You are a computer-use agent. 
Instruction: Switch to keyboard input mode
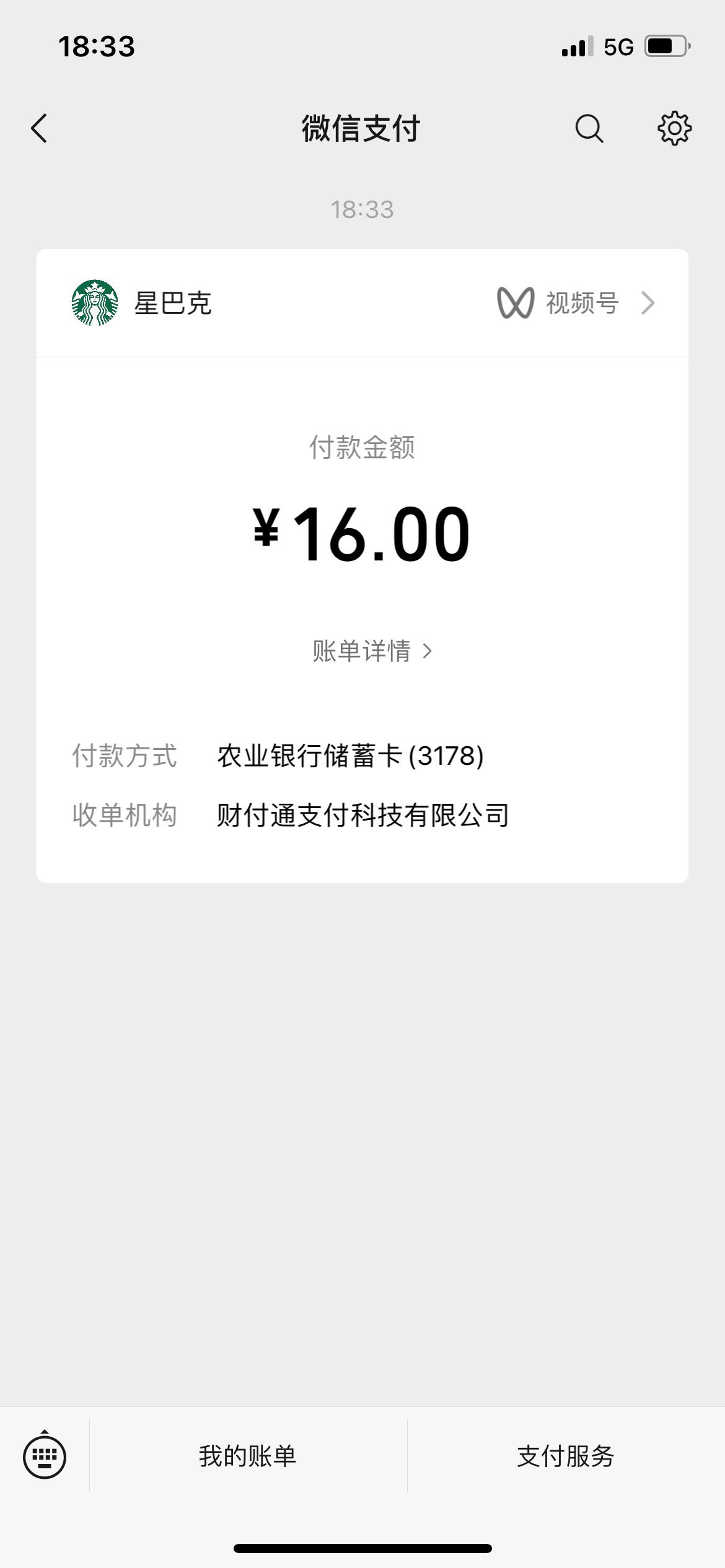coord(45,1455)
